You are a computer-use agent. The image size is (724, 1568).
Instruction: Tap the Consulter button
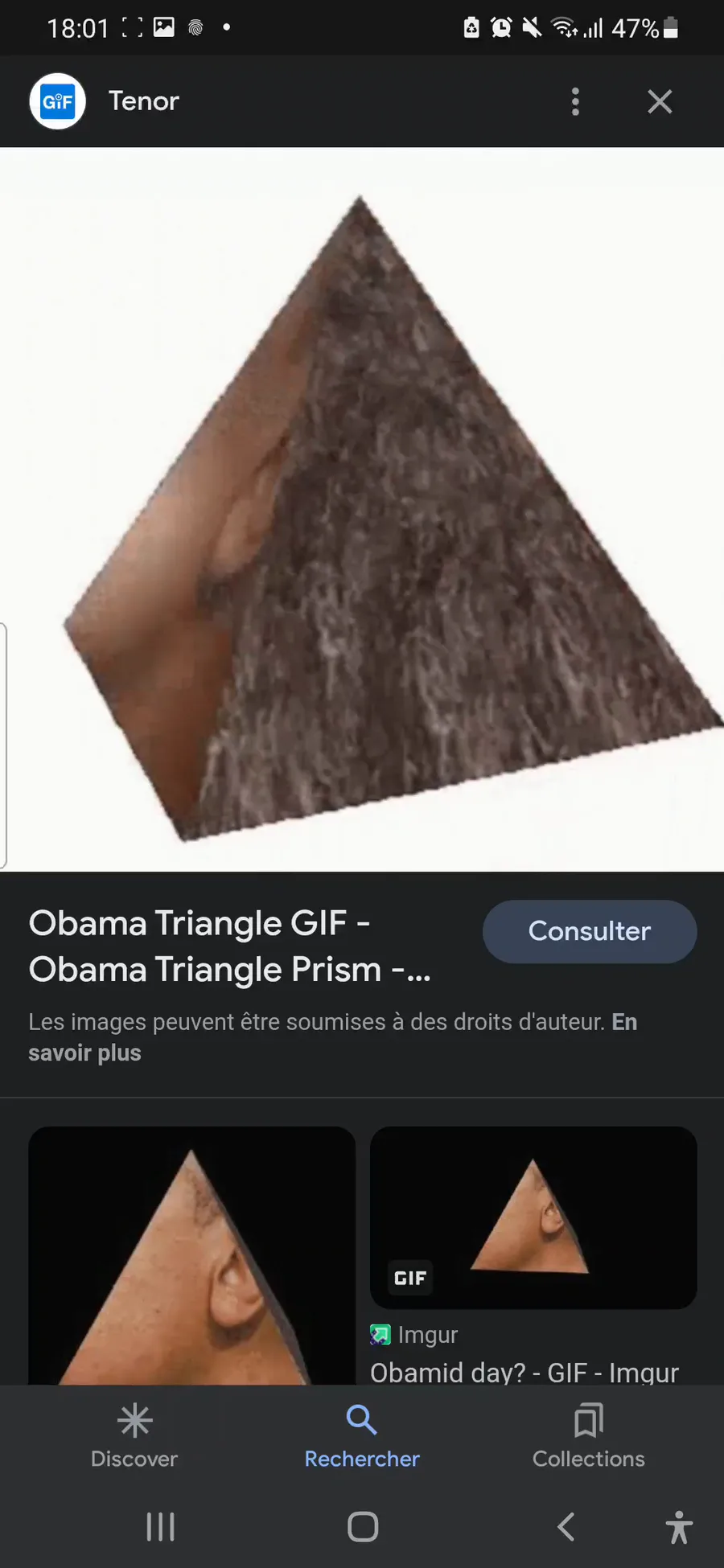point(590,931)
